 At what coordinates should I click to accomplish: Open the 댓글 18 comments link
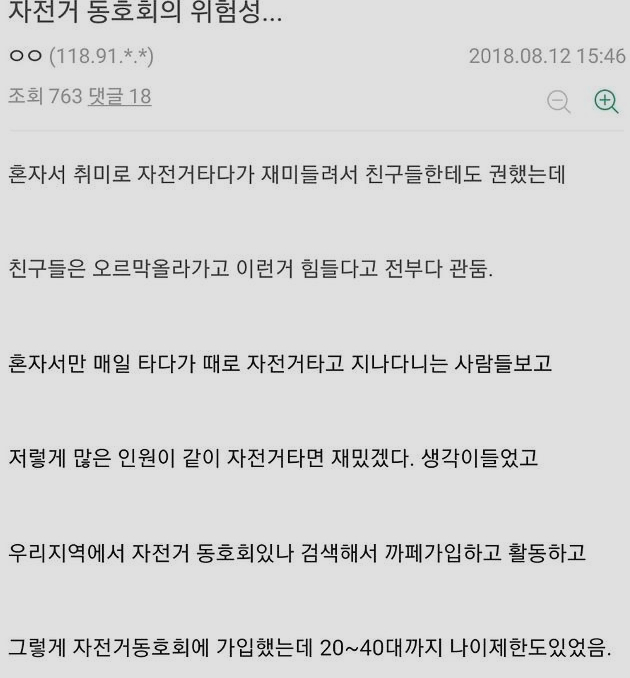click(x=119, y=97)
